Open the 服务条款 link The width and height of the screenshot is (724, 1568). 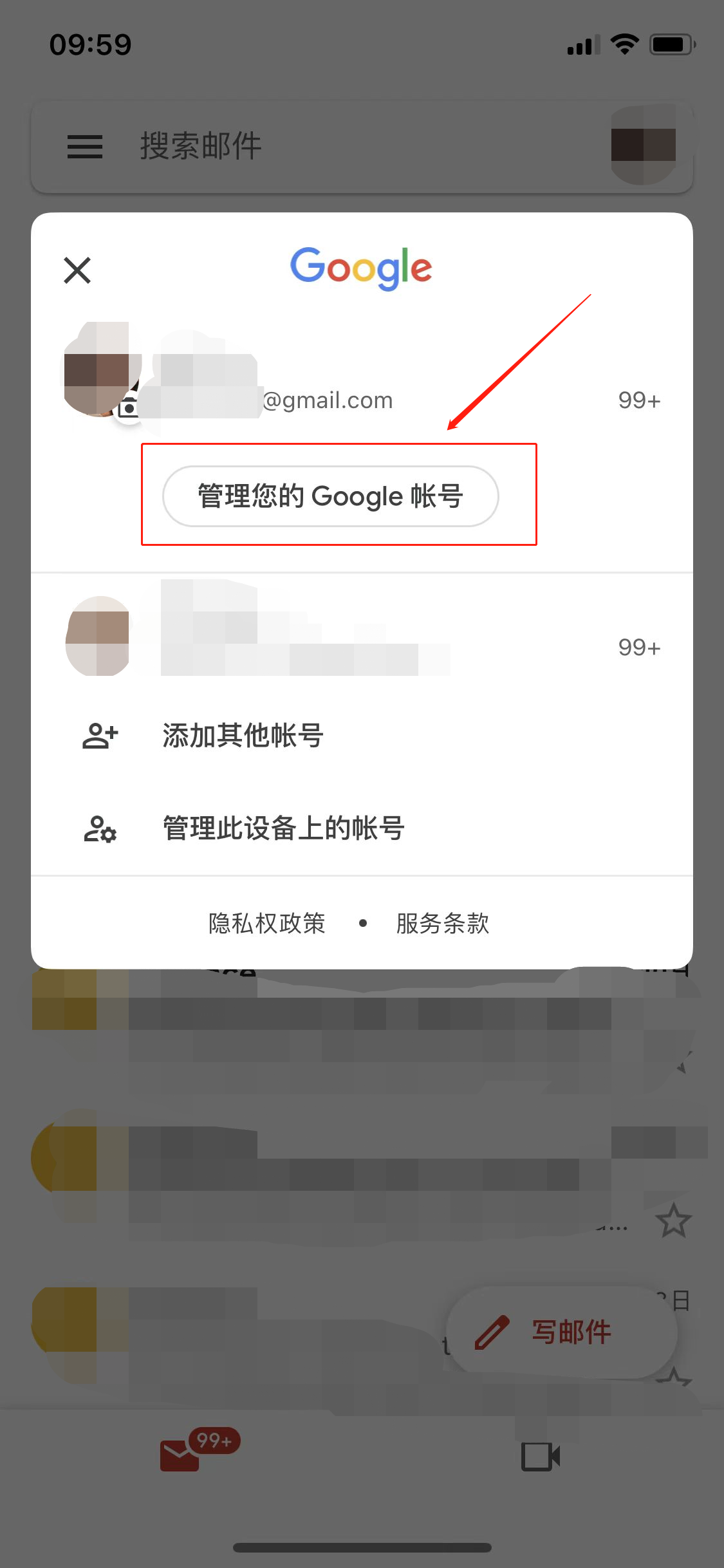pos(443,923)
